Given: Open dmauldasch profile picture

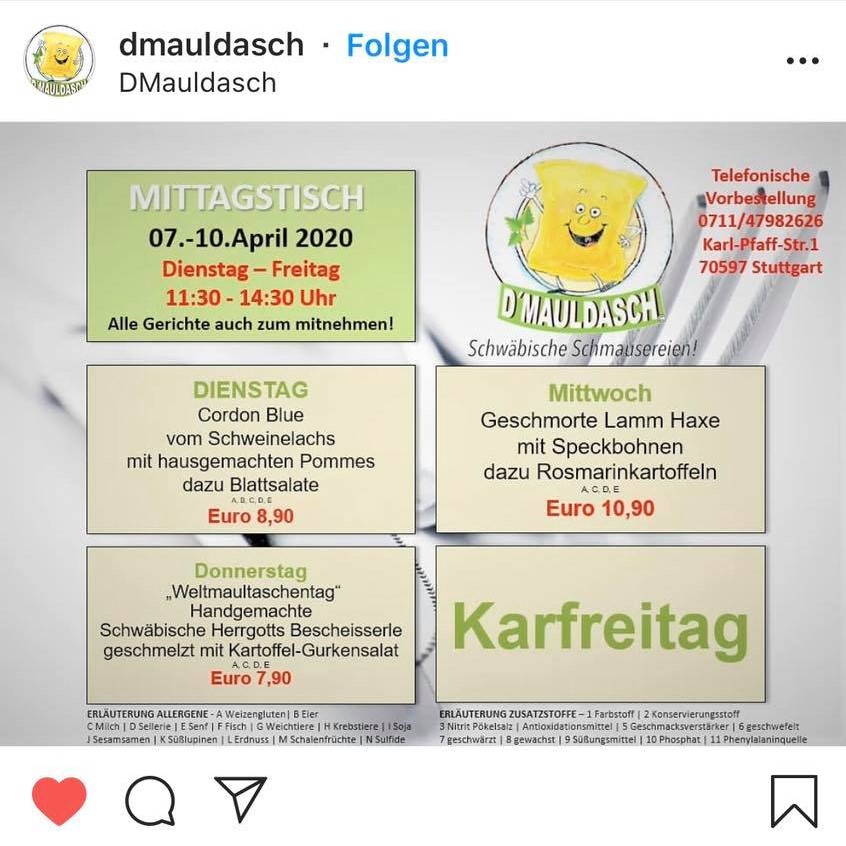Looking at the screenshot, I should [x=59, y=62].
